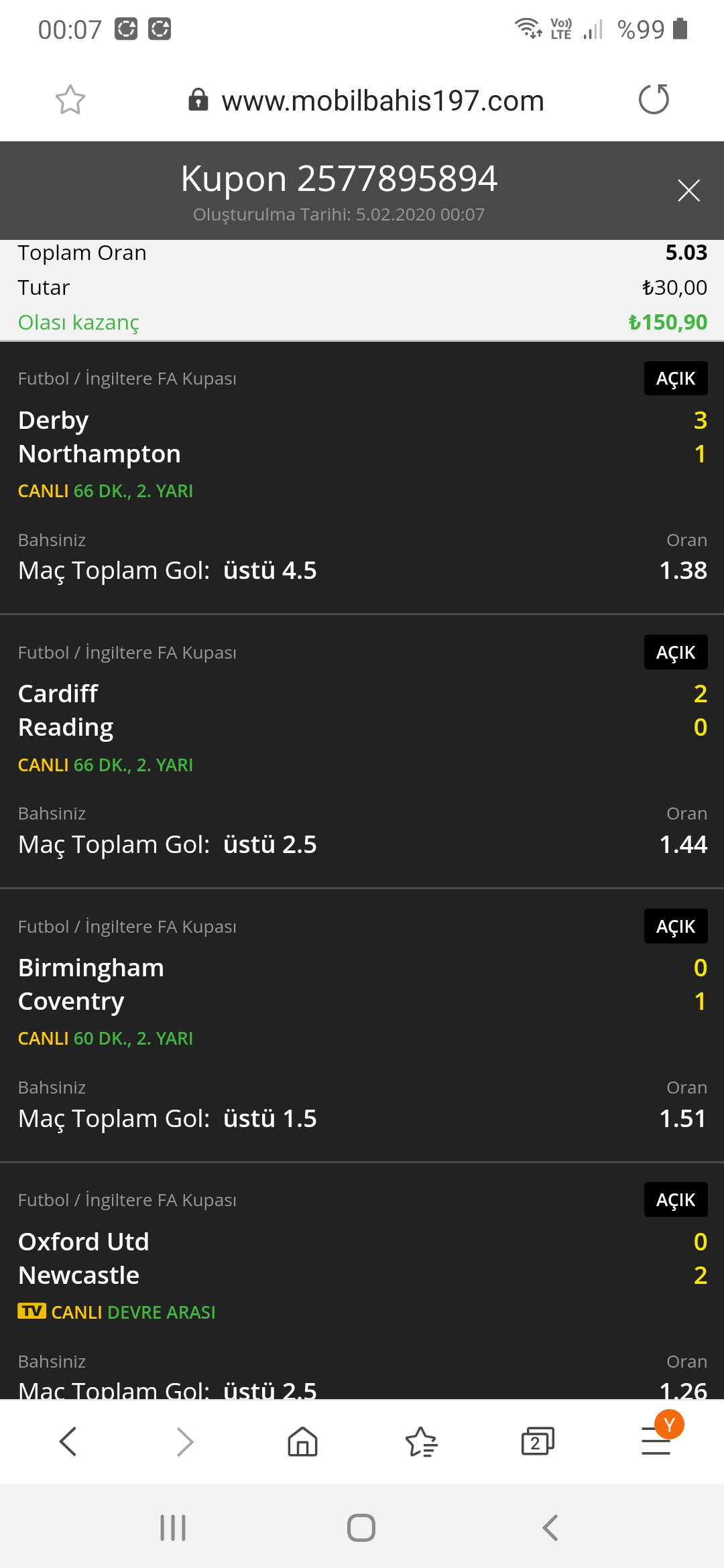Tap the mobilbahis197.com address bar

[x=365, y=101]
